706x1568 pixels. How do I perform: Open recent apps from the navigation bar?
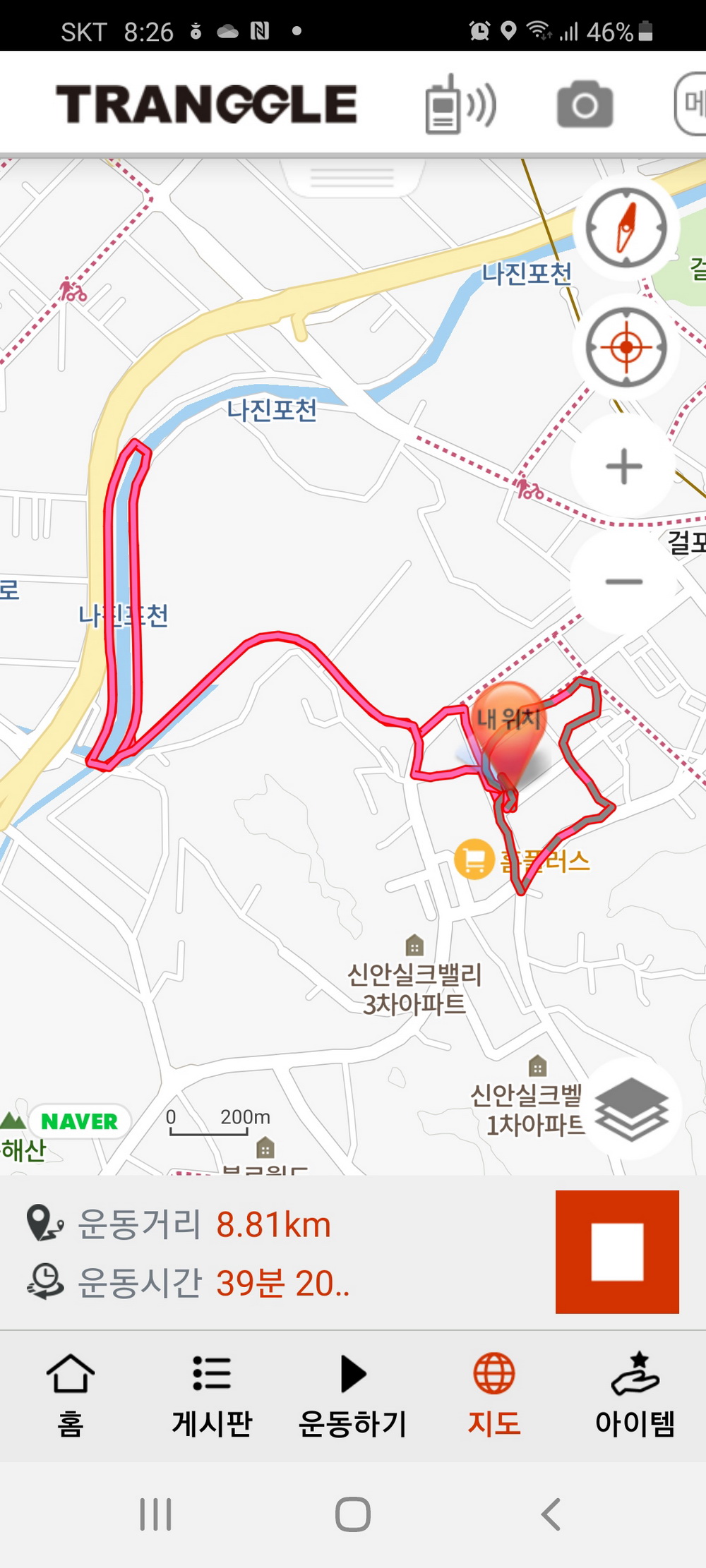pos(155,1514)
